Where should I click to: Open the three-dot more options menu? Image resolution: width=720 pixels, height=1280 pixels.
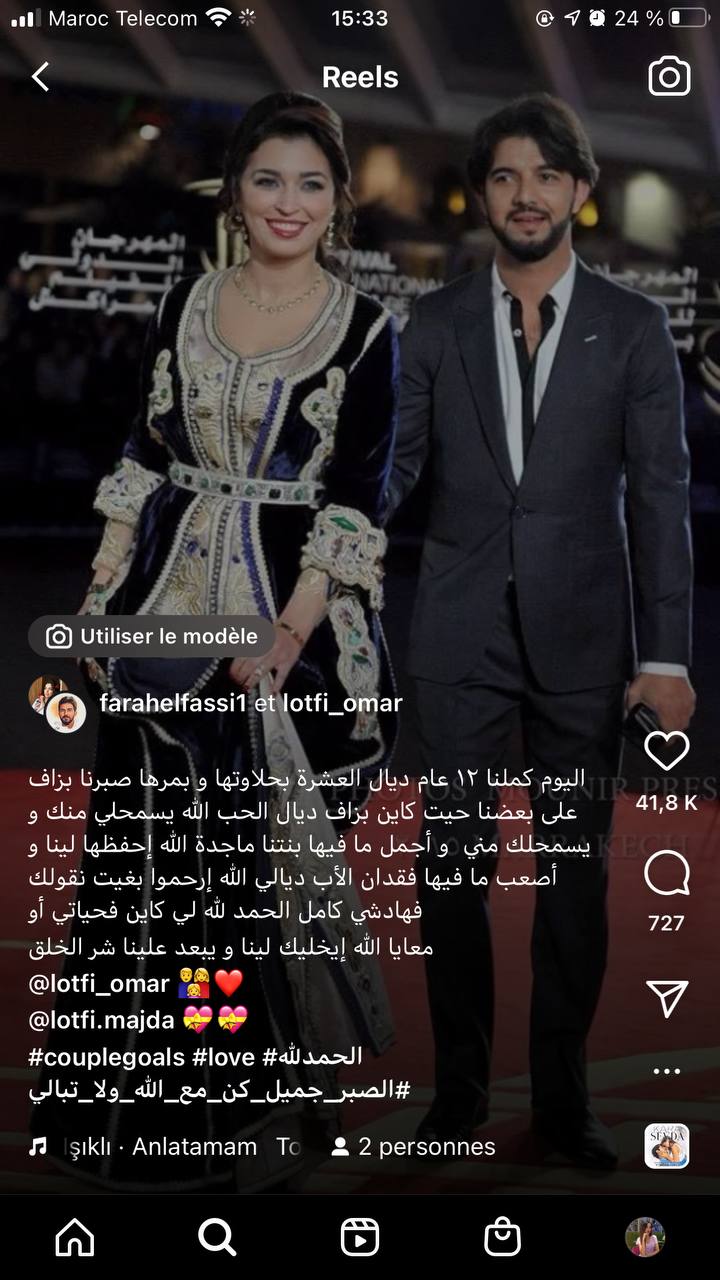pos(666,1071)
